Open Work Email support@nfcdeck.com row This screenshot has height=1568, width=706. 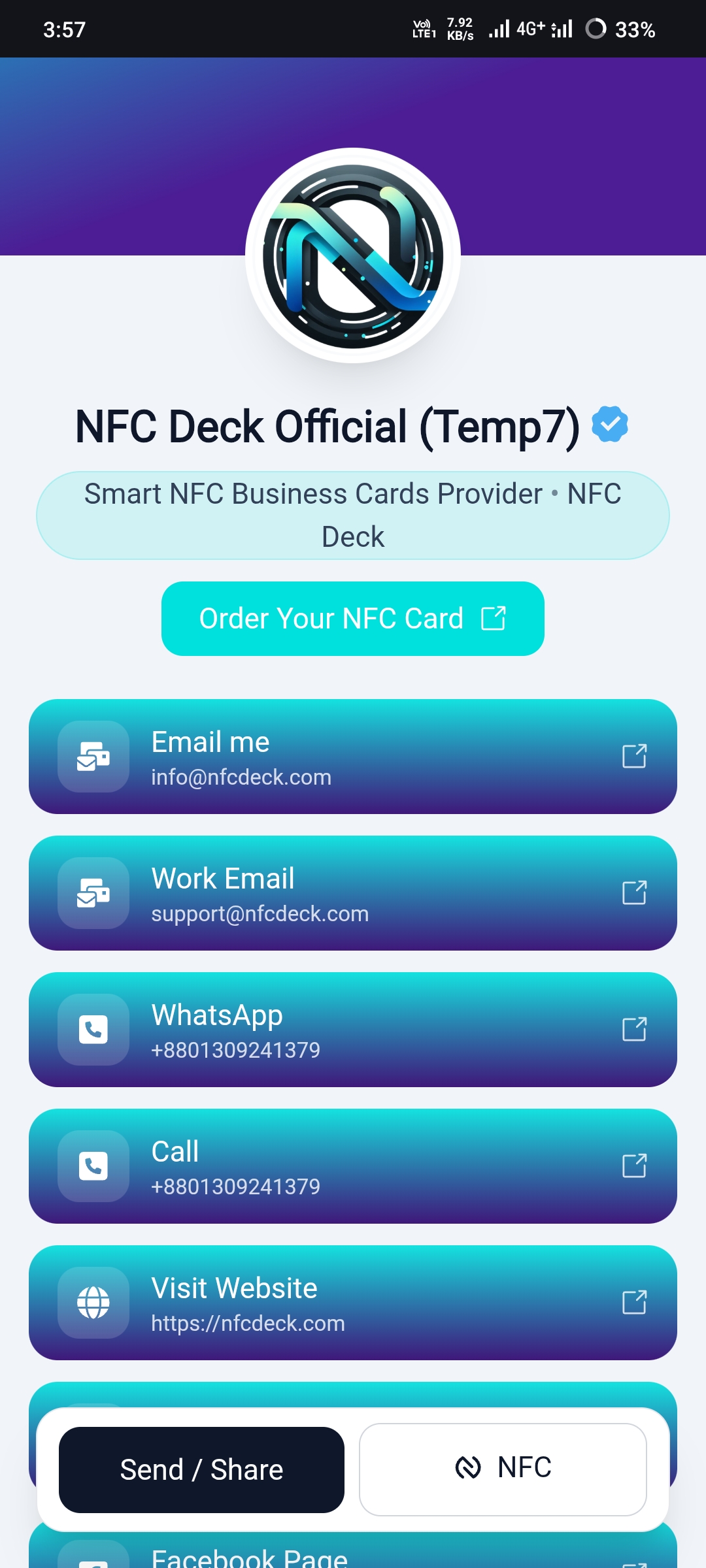pyautogui.click(x=352, y=893)
